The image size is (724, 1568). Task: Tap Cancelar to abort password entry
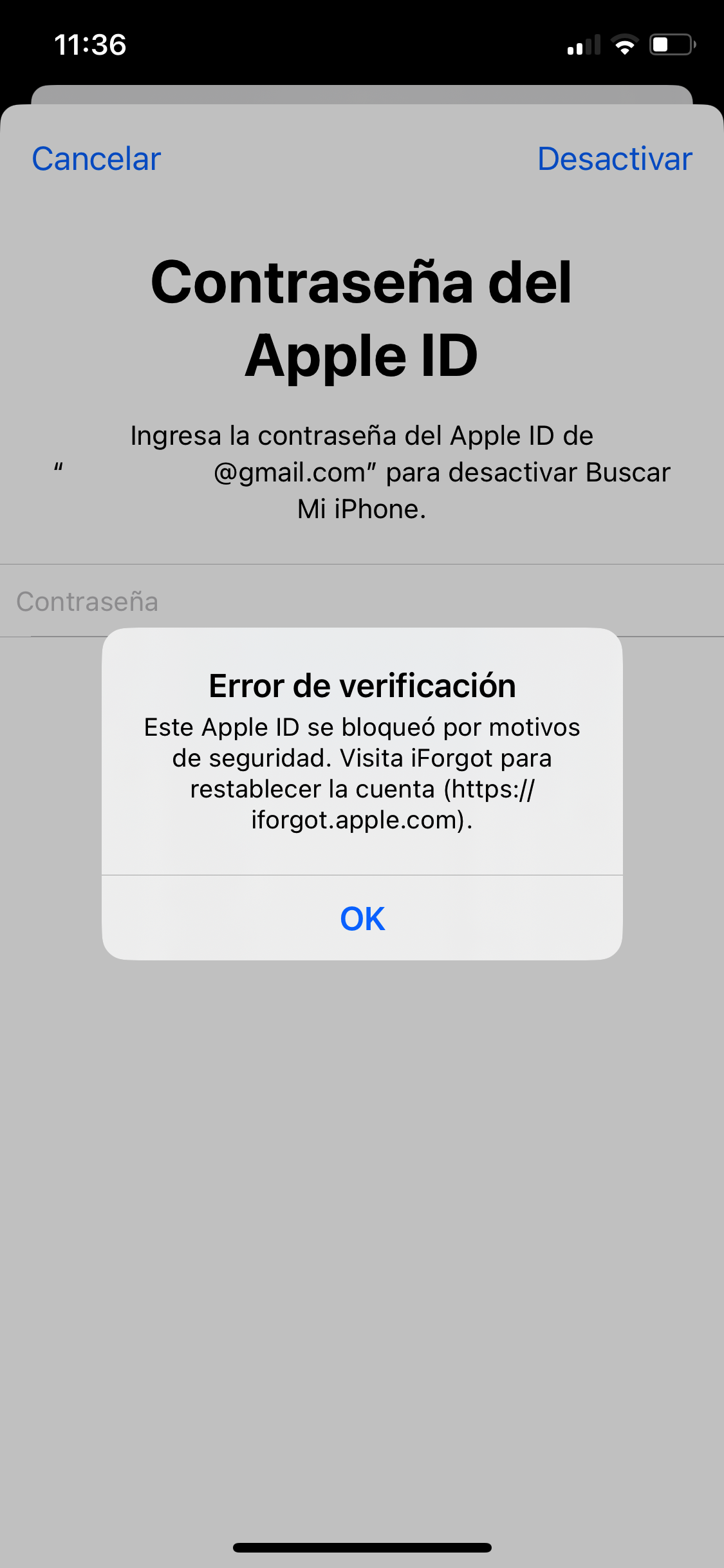[x=95, y=158]
